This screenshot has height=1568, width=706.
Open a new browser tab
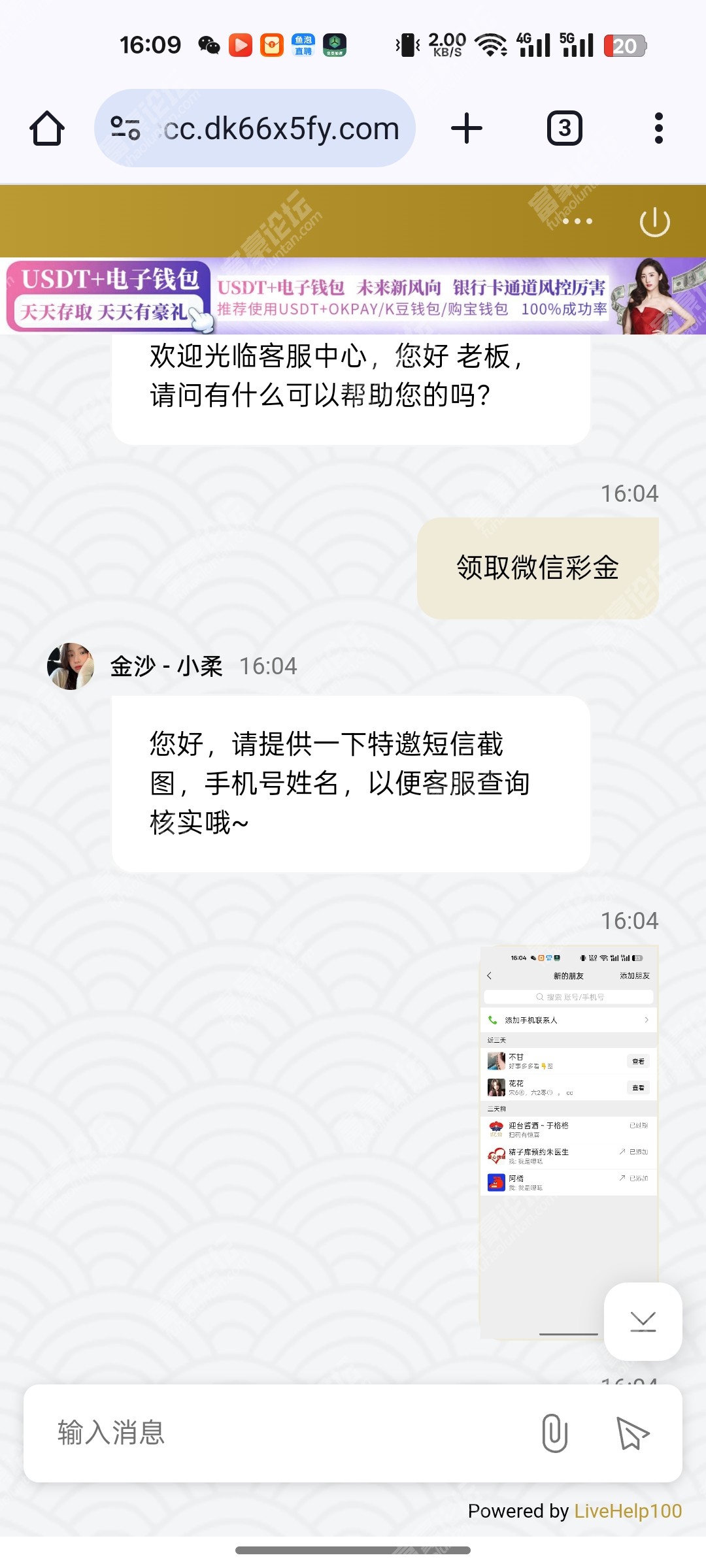[467, 128]
